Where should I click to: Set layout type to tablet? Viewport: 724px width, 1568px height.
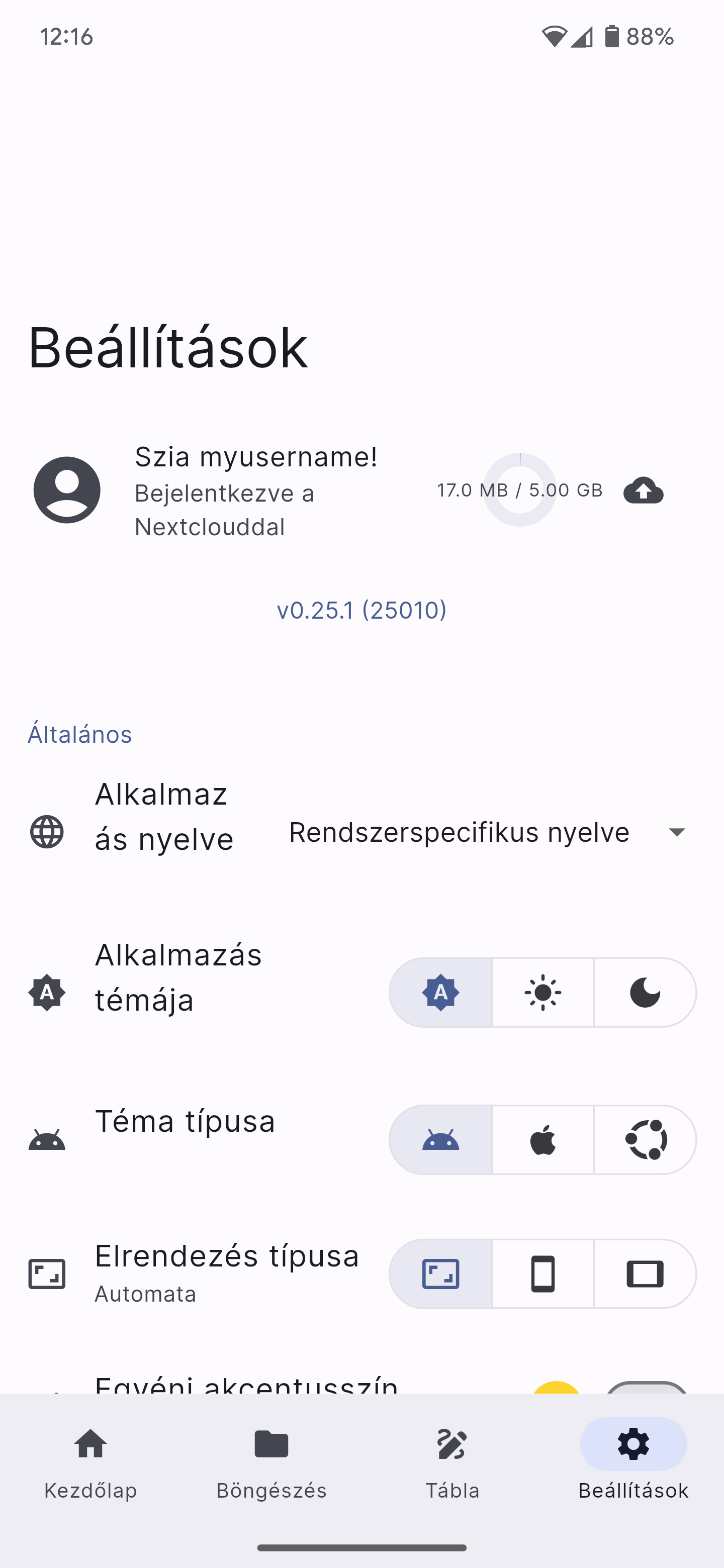click(645, 1273)
